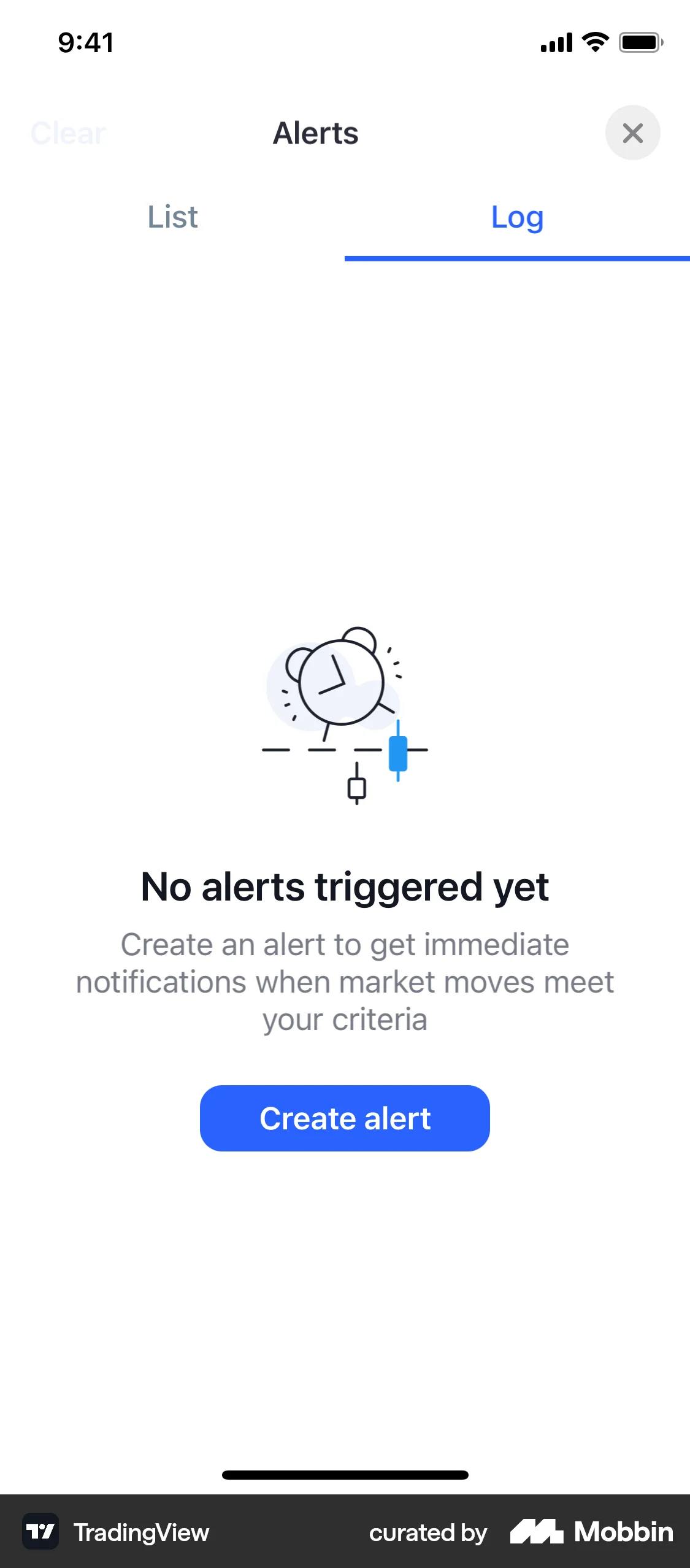Image resolution: width=690 pixels, height=1568 pixels.
Task: Tap the 'curated by' text
Action: (x=427, y=1532)
